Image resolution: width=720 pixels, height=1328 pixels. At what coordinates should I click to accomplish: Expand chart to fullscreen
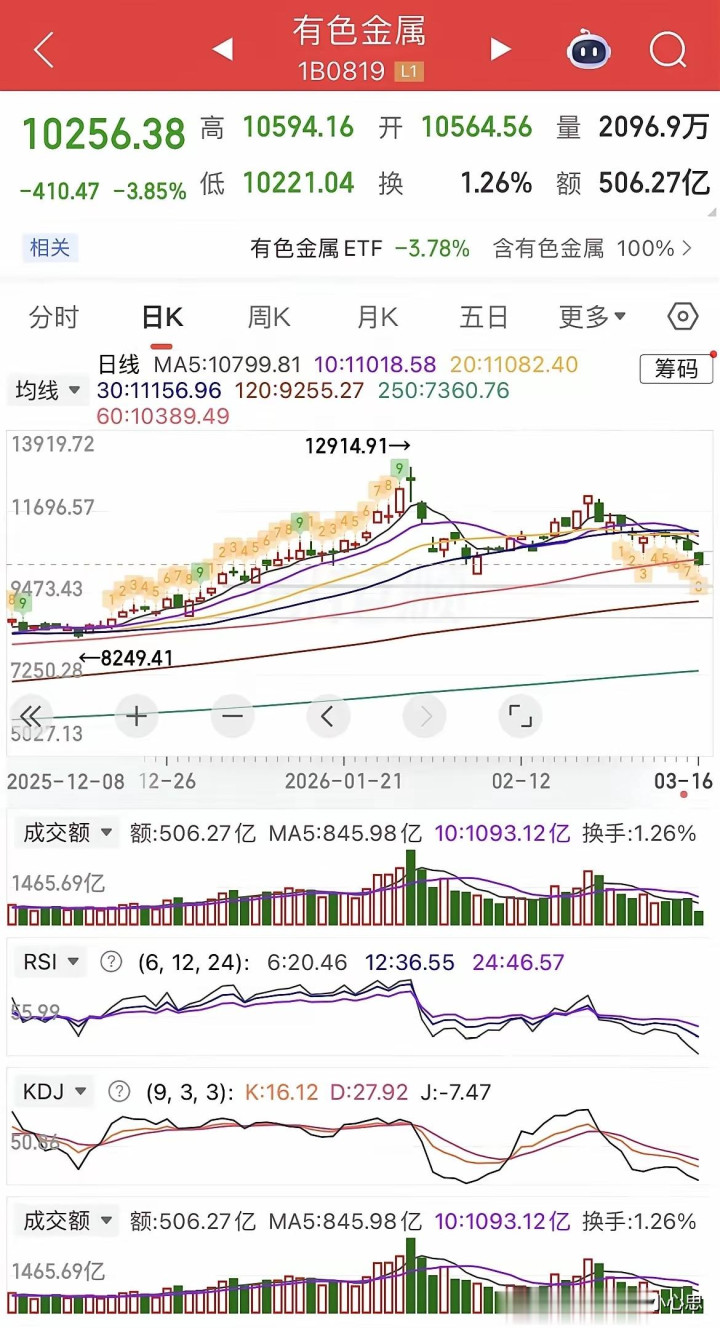[520, 716]
